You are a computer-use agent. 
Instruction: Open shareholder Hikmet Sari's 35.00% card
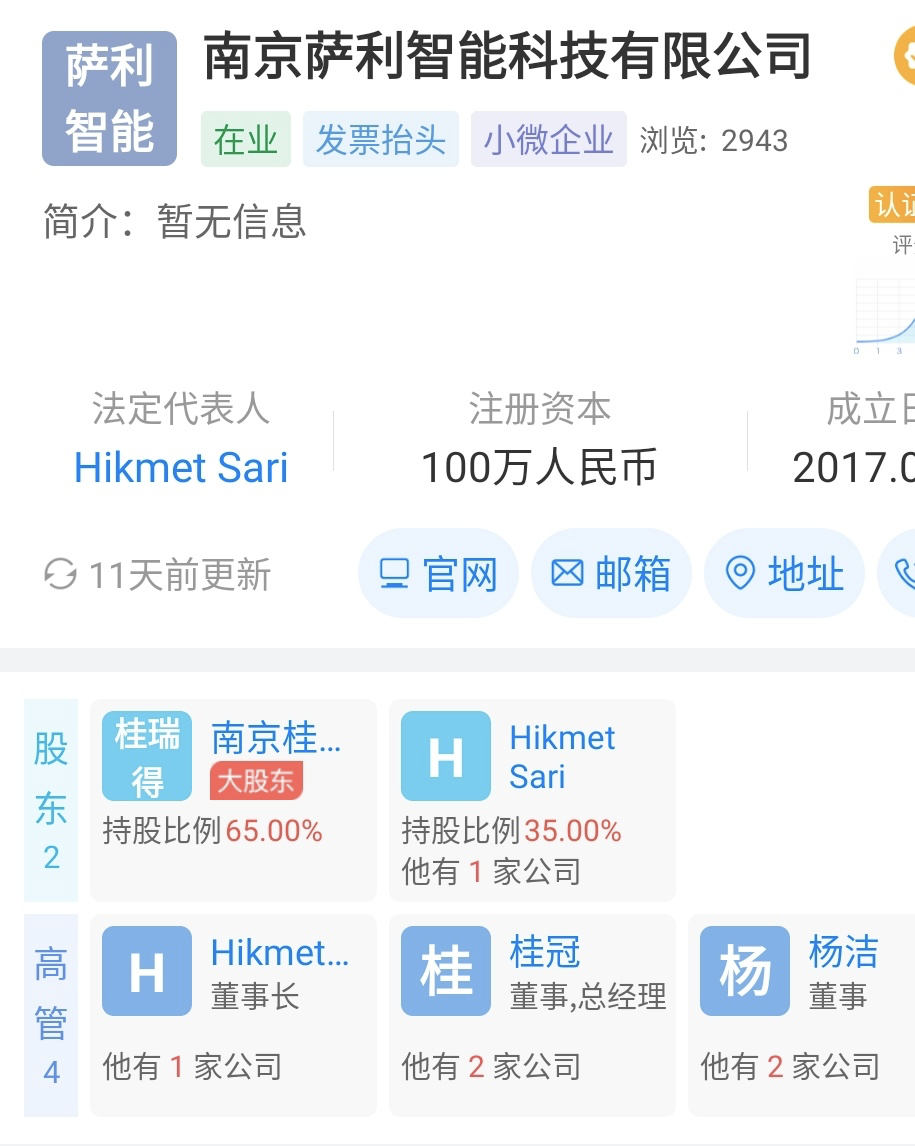pyautogui.click(x=532, y=799)
